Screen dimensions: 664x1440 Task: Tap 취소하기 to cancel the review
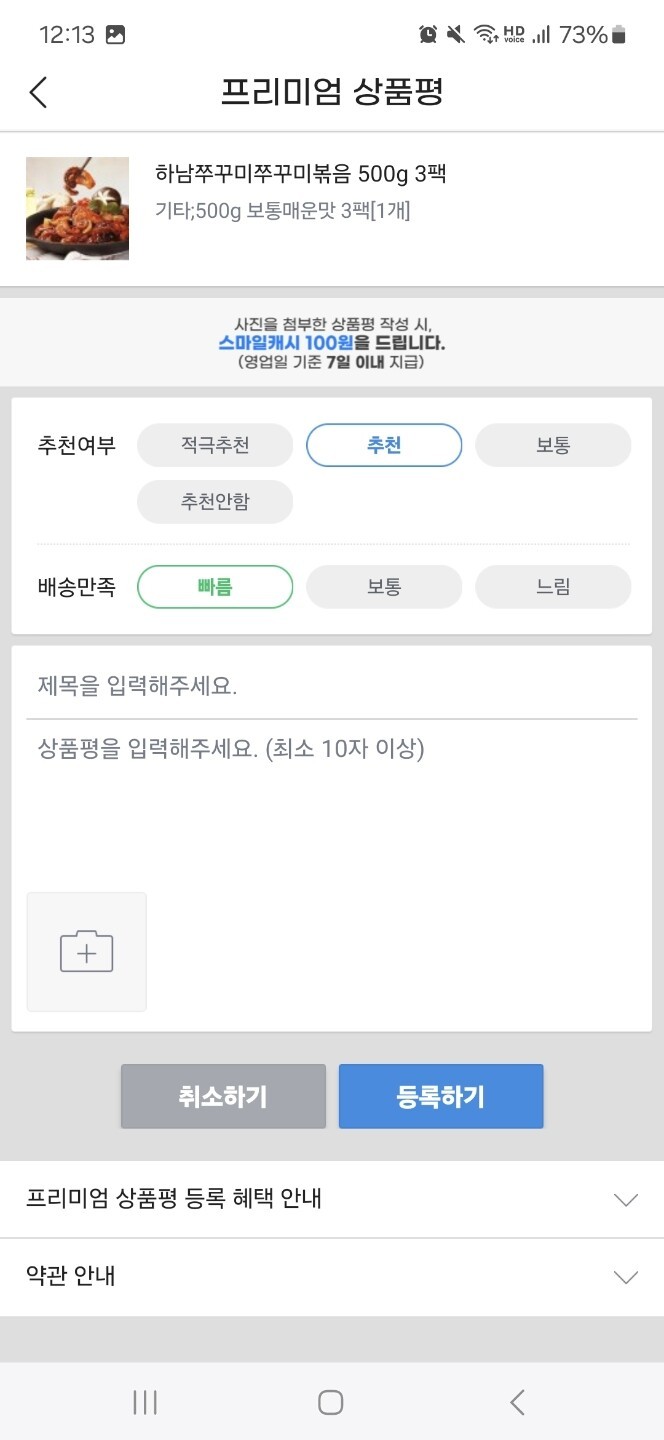tap(223, 1096)
